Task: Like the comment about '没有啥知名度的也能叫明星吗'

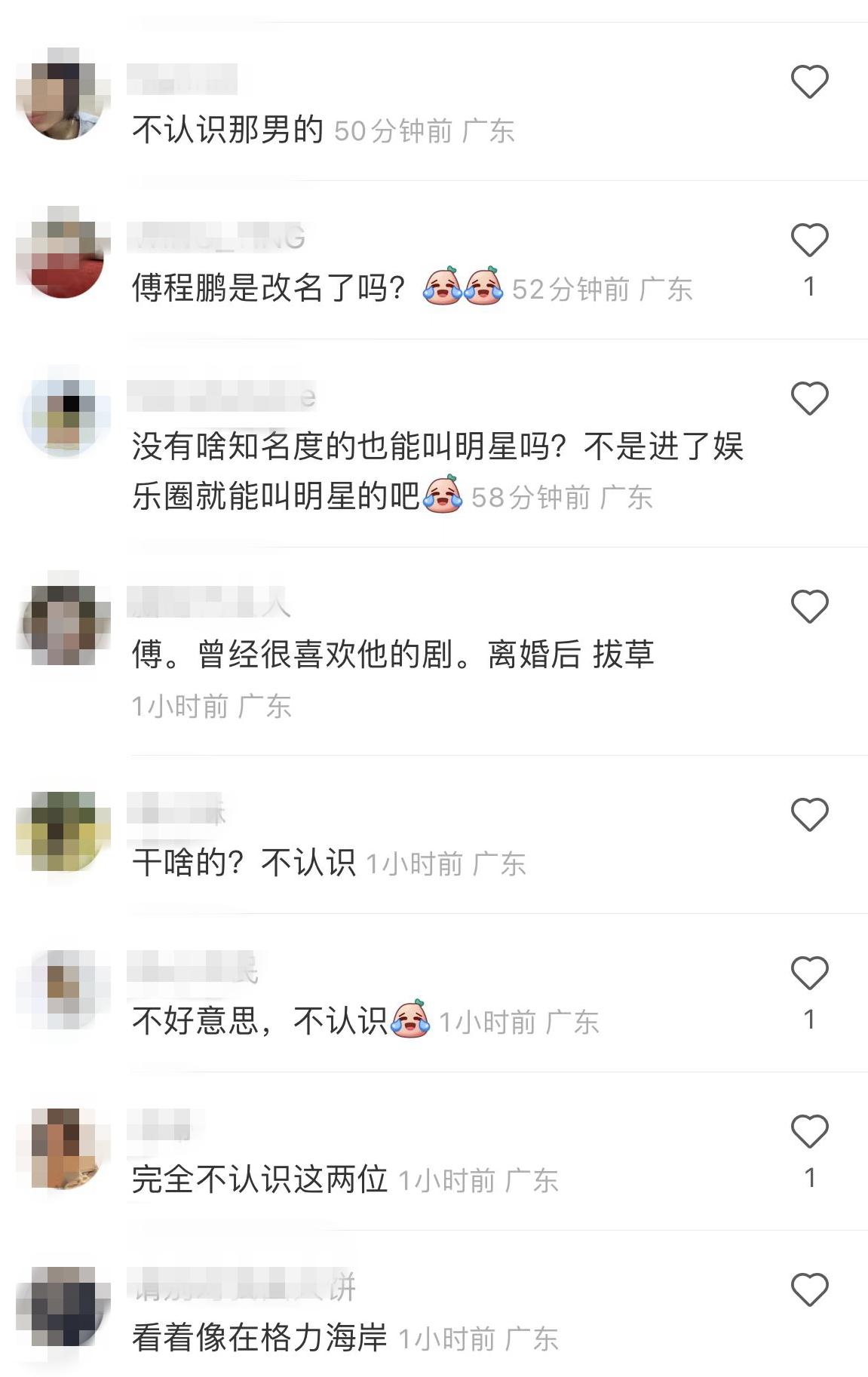Action: [809, 398]
